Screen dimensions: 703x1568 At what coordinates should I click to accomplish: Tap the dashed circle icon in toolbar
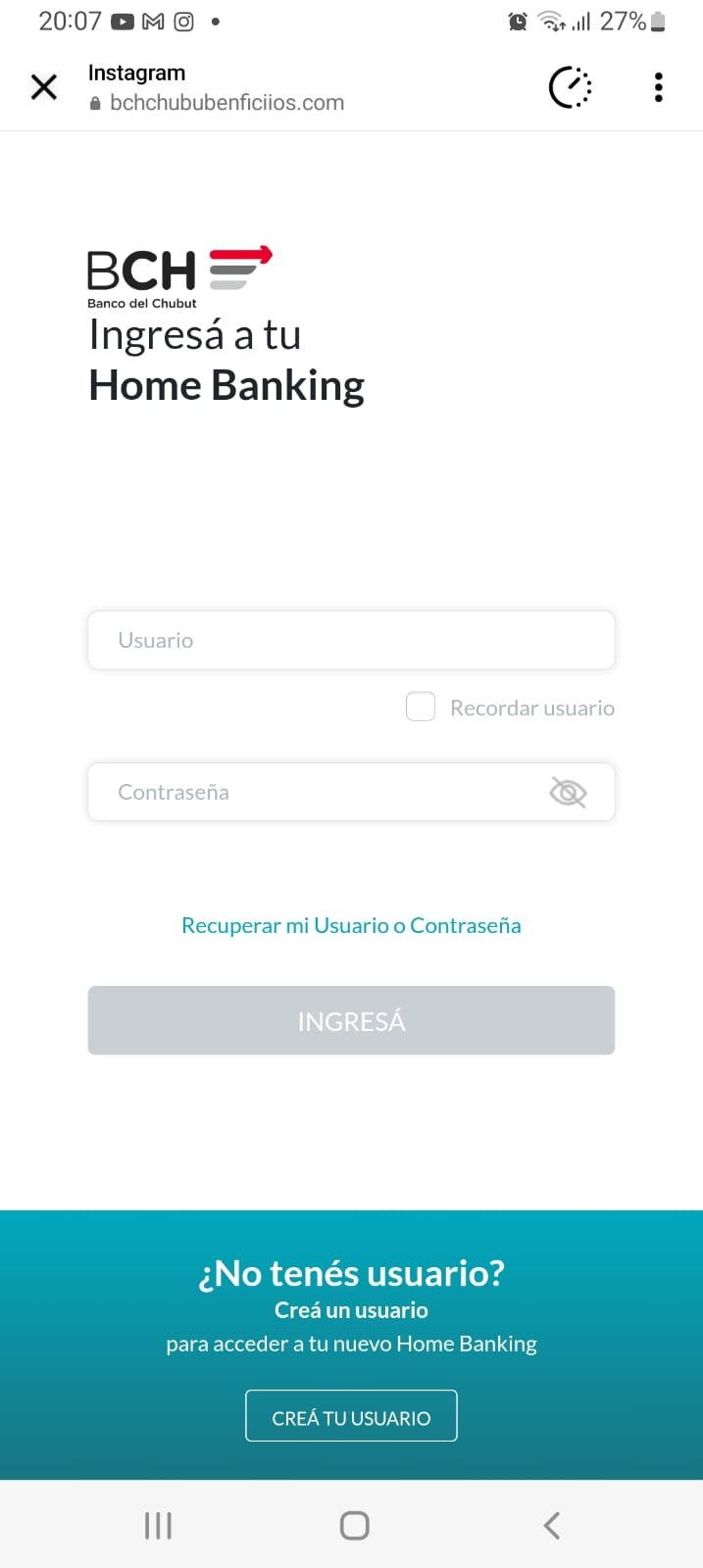(570, 87)
